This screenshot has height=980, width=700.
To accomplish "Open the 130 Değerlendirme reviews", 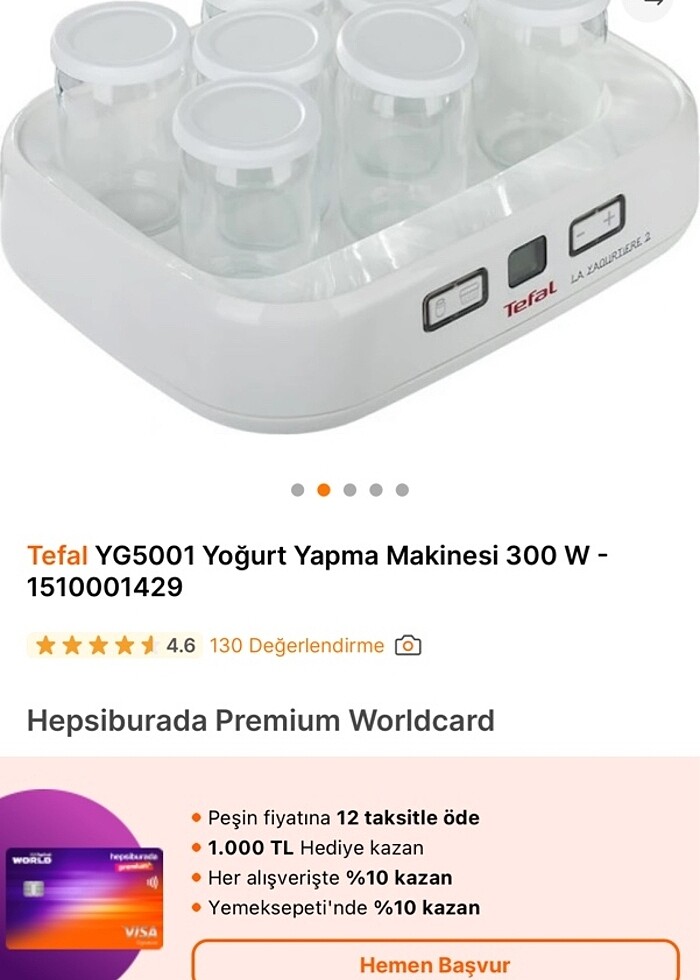I will point(296,646).
